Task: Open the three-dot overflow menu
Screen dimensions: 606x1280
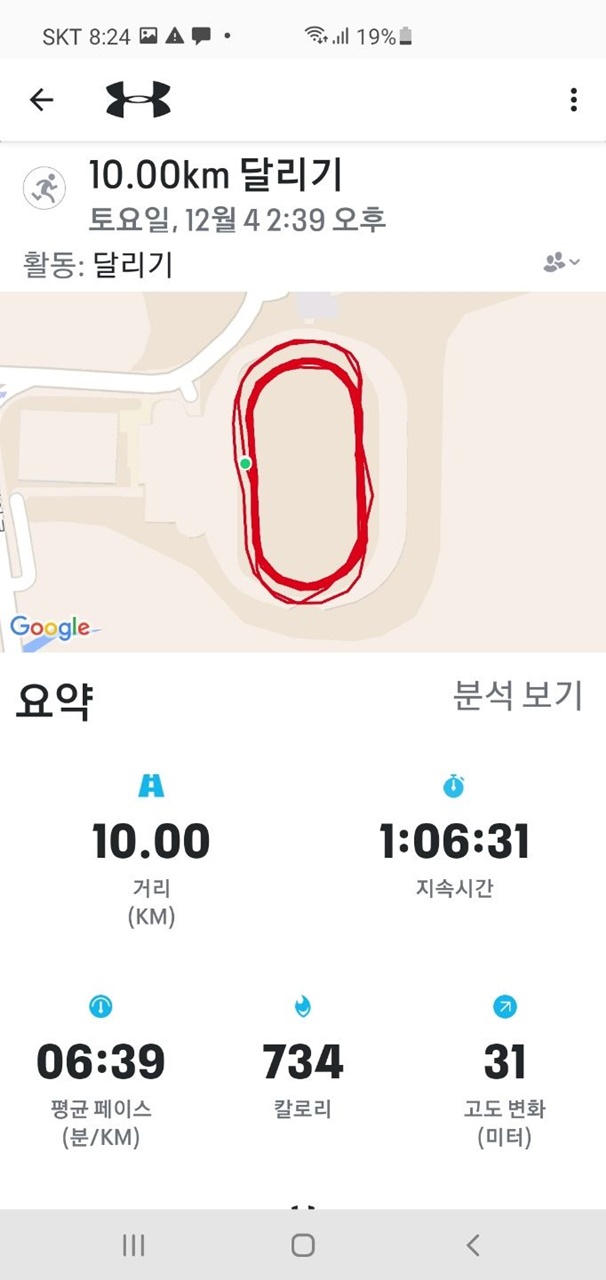Action: (x=573, y=99)
